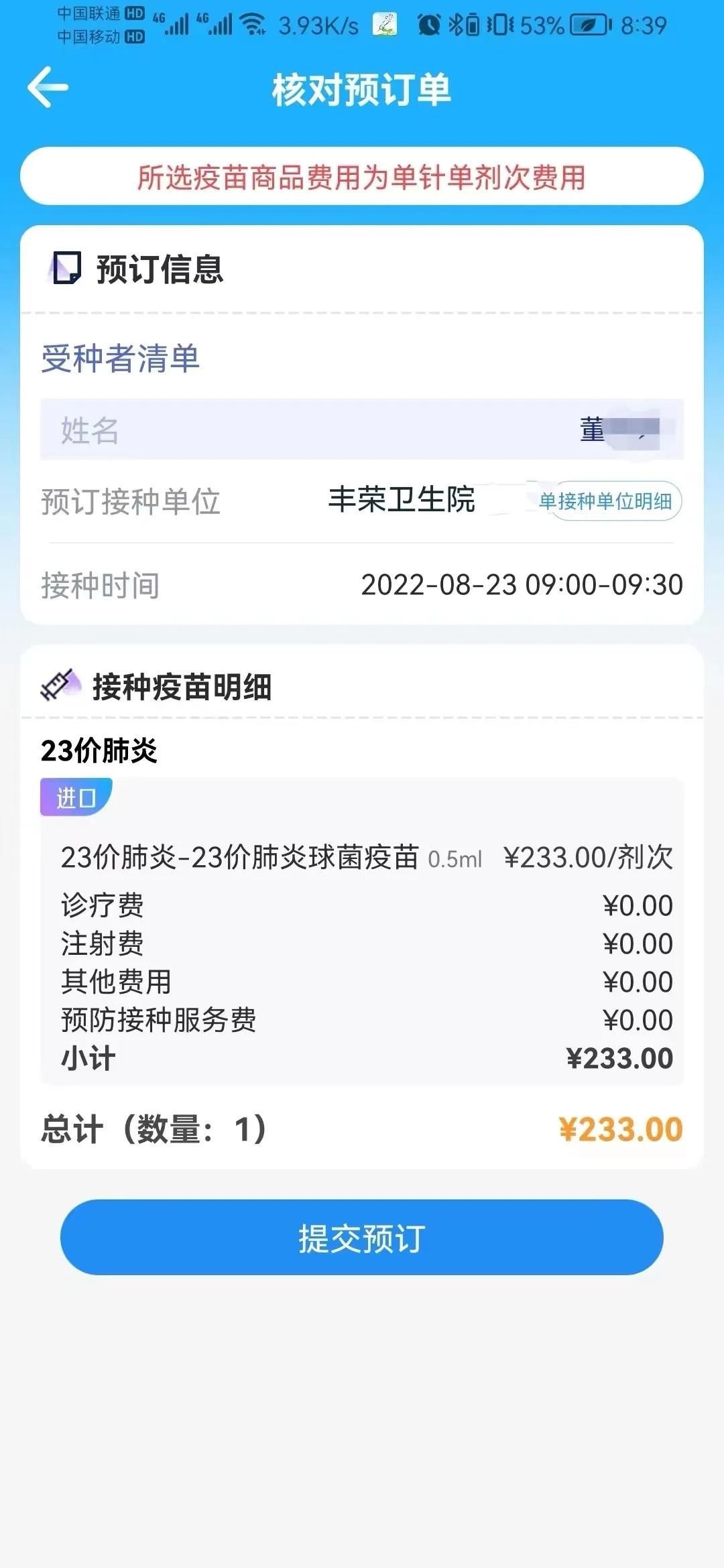This screenshot has height=1568, width=724.
Task: Submit the order with 提交预订
Action: pos(362,1238)
